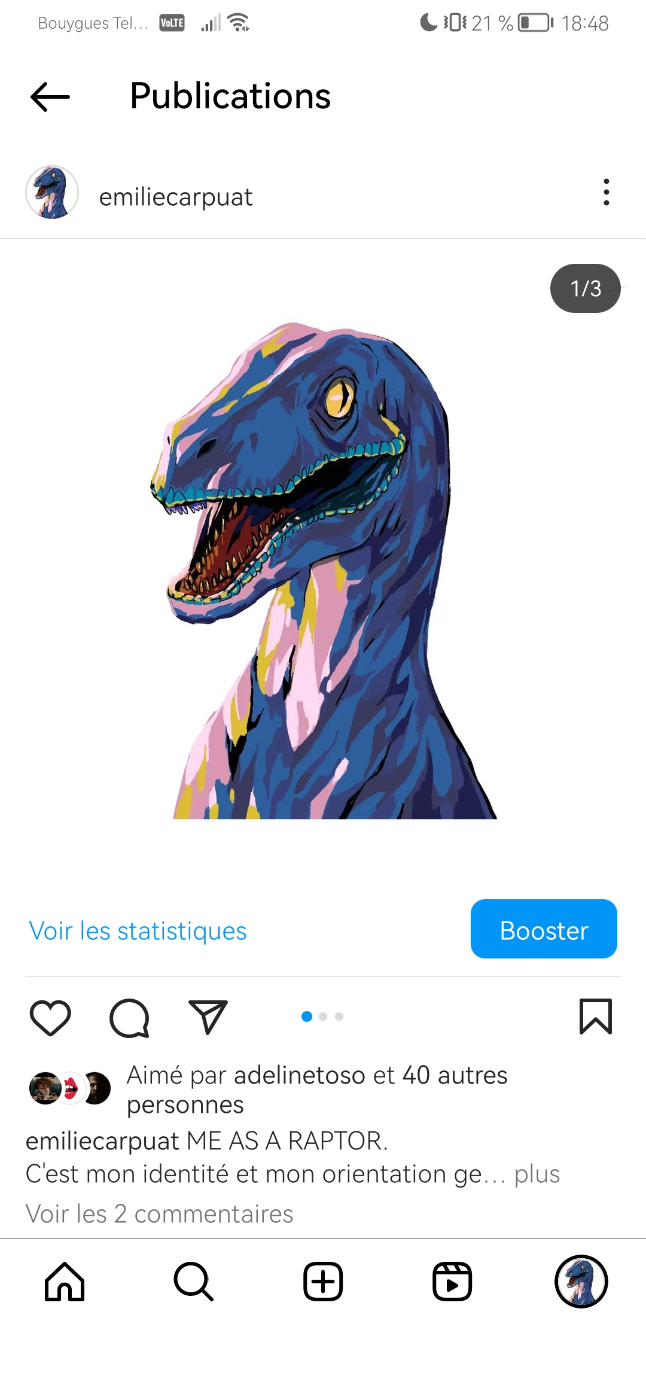This screenshot has width=646, height=1400.
Task: Bookmark this post
Action: [x=595, y=1017]
